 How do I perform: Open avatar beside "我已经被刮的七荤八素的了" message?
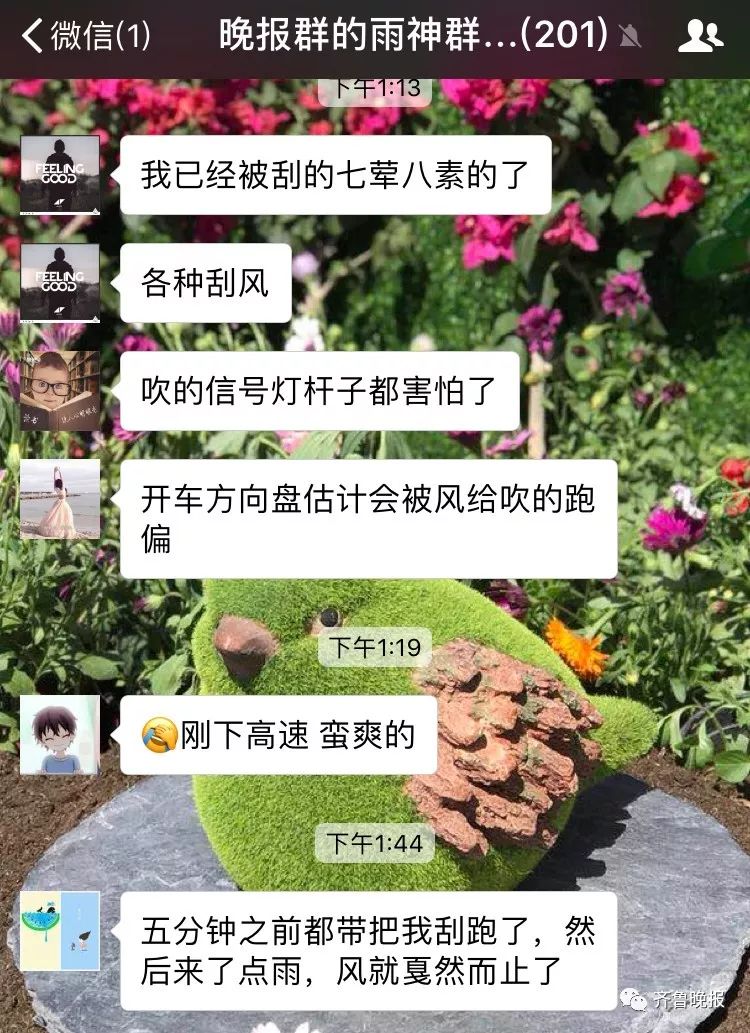60,175
